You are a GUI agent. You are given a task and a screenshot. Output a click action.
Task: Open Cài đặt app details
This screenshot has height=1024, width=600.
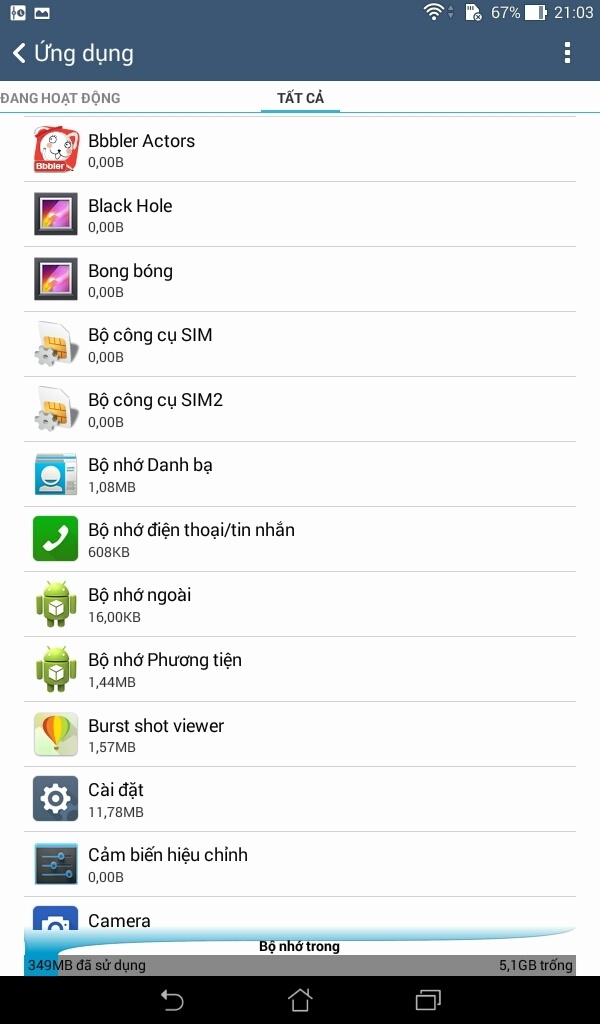(300, 800)
